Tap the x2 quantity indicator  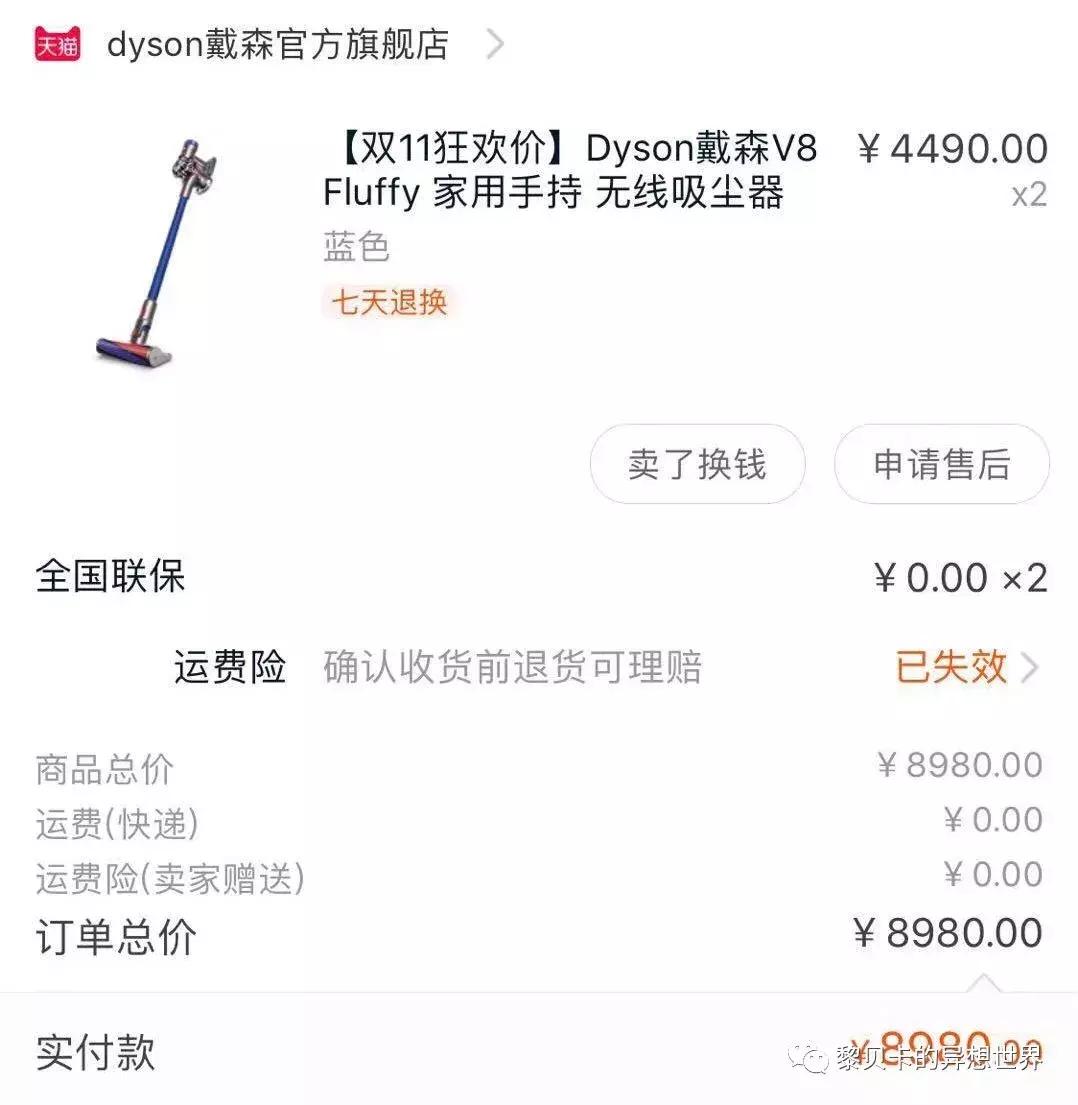pyautogui.click(x=1027, y=197)
